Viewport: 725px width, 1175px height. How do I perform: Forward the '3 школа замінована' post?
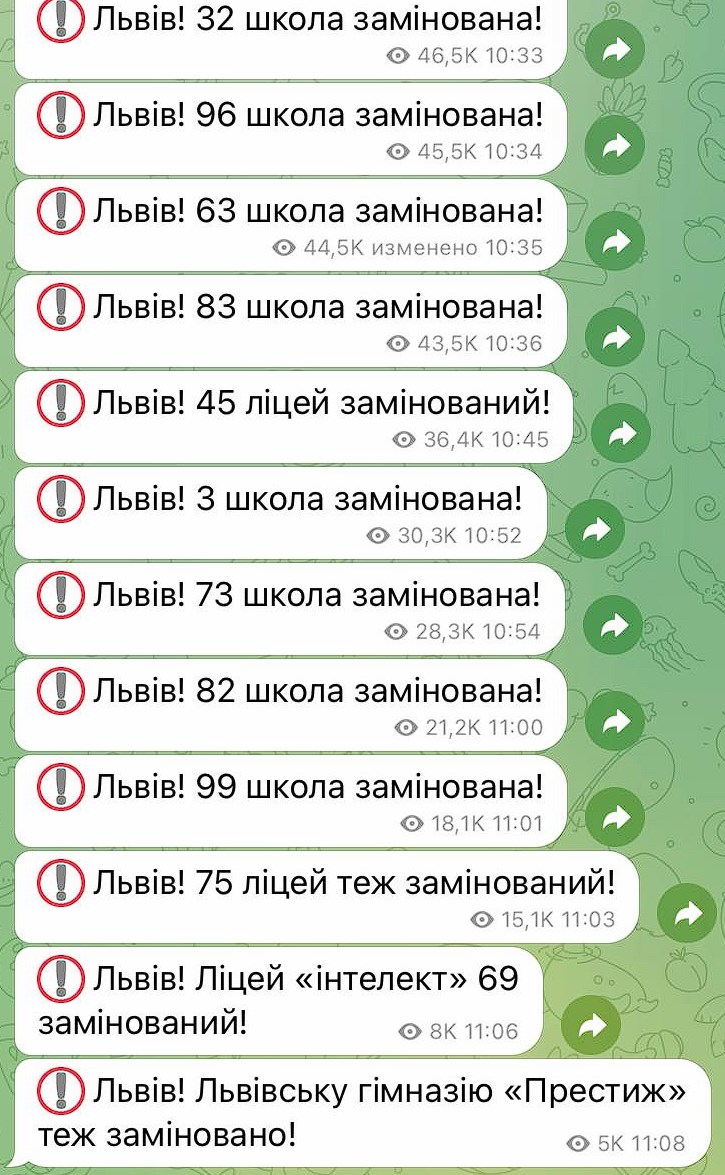pyautogui.click(x=595, y=529)
